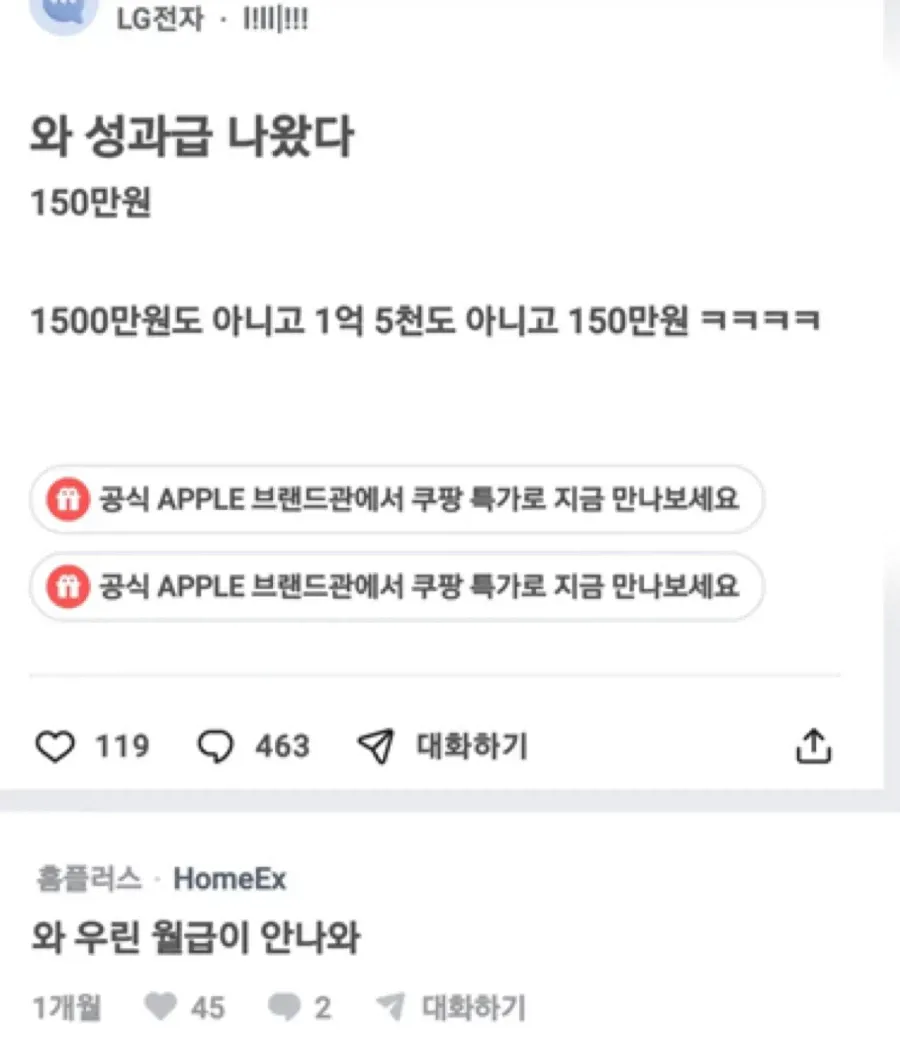View replies to HomeEx's comment
The image size is (900, 1044).
coord(285,1007)
